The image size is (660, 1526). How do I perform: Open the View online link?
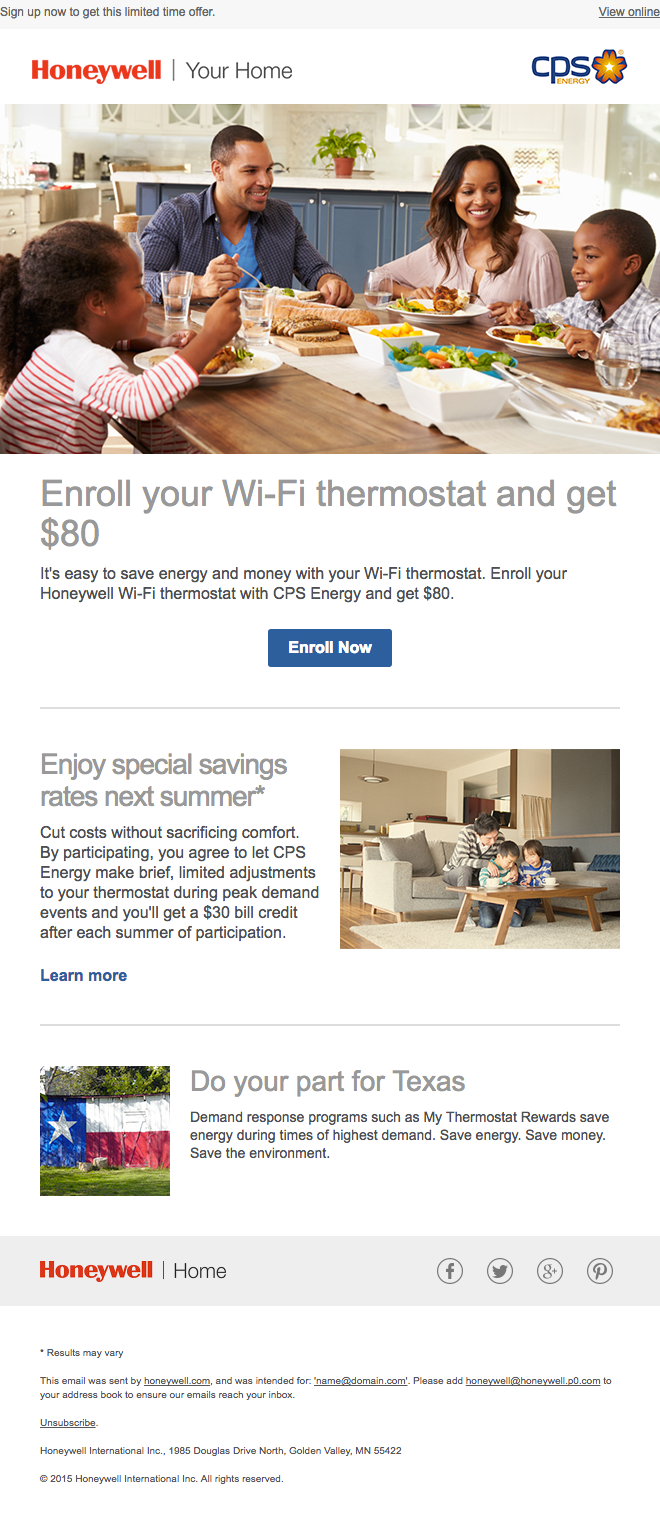point(628,12)
